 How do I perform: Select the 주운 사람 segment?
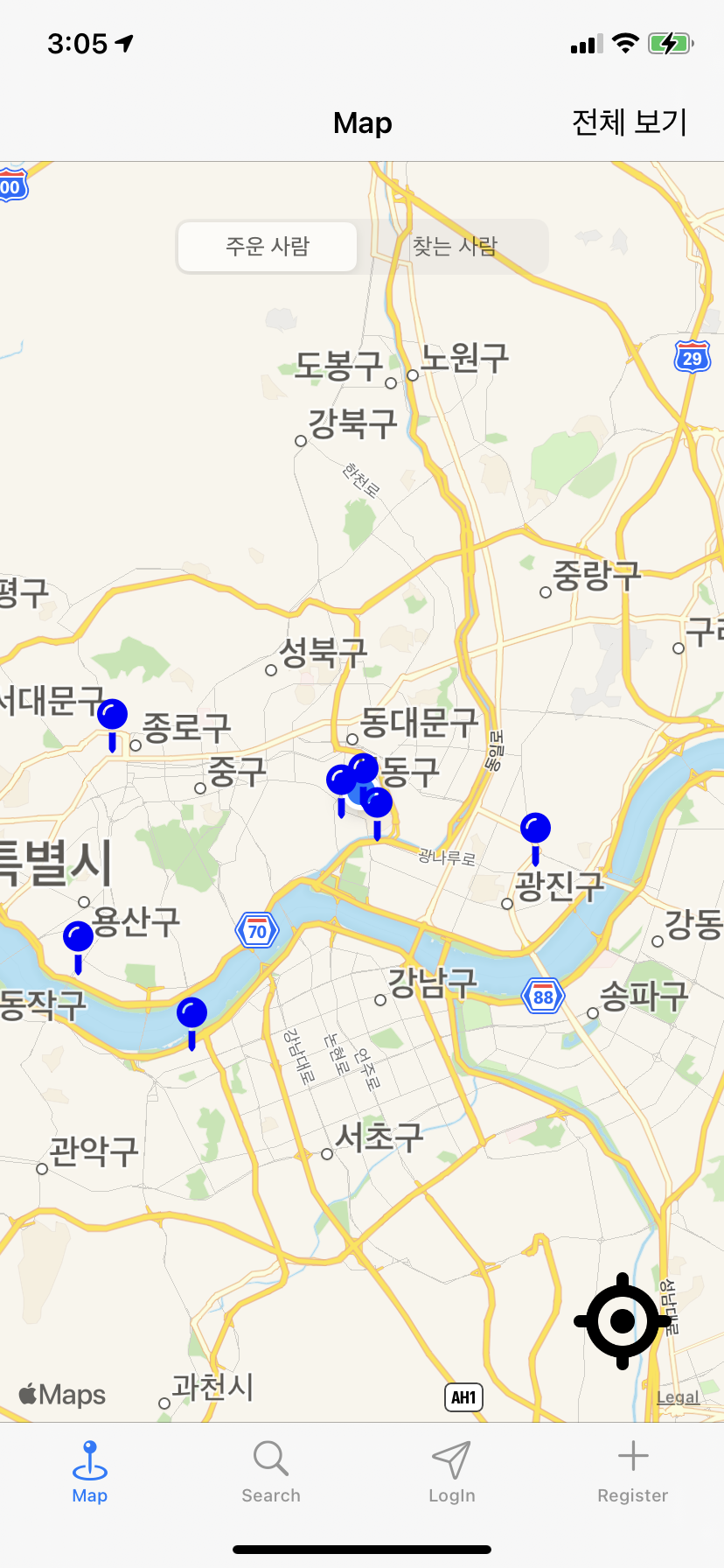click(268, 247)
